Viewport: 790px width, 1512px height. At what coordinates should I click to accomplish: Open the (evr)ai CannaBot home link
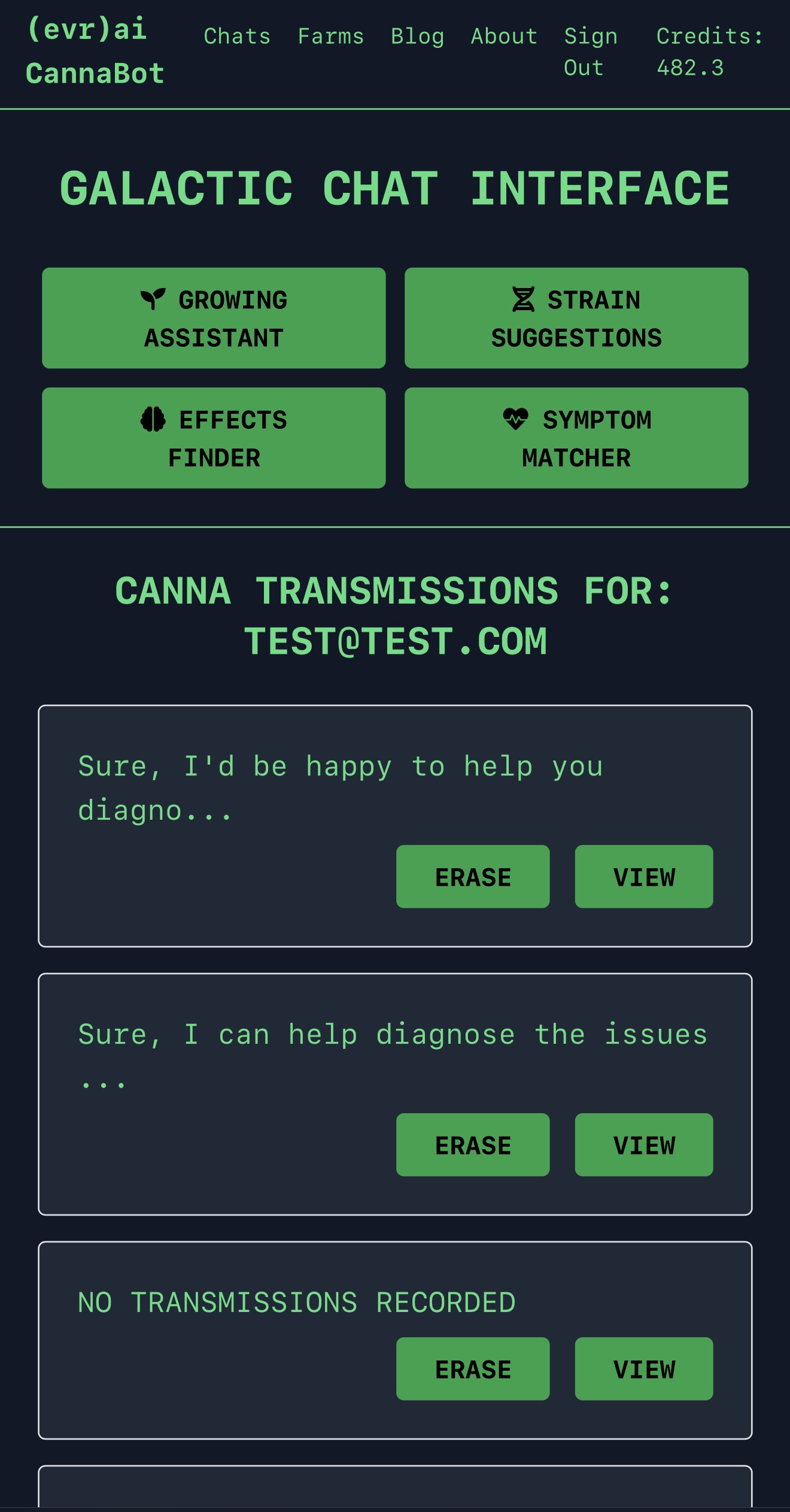tap(95, 51)
